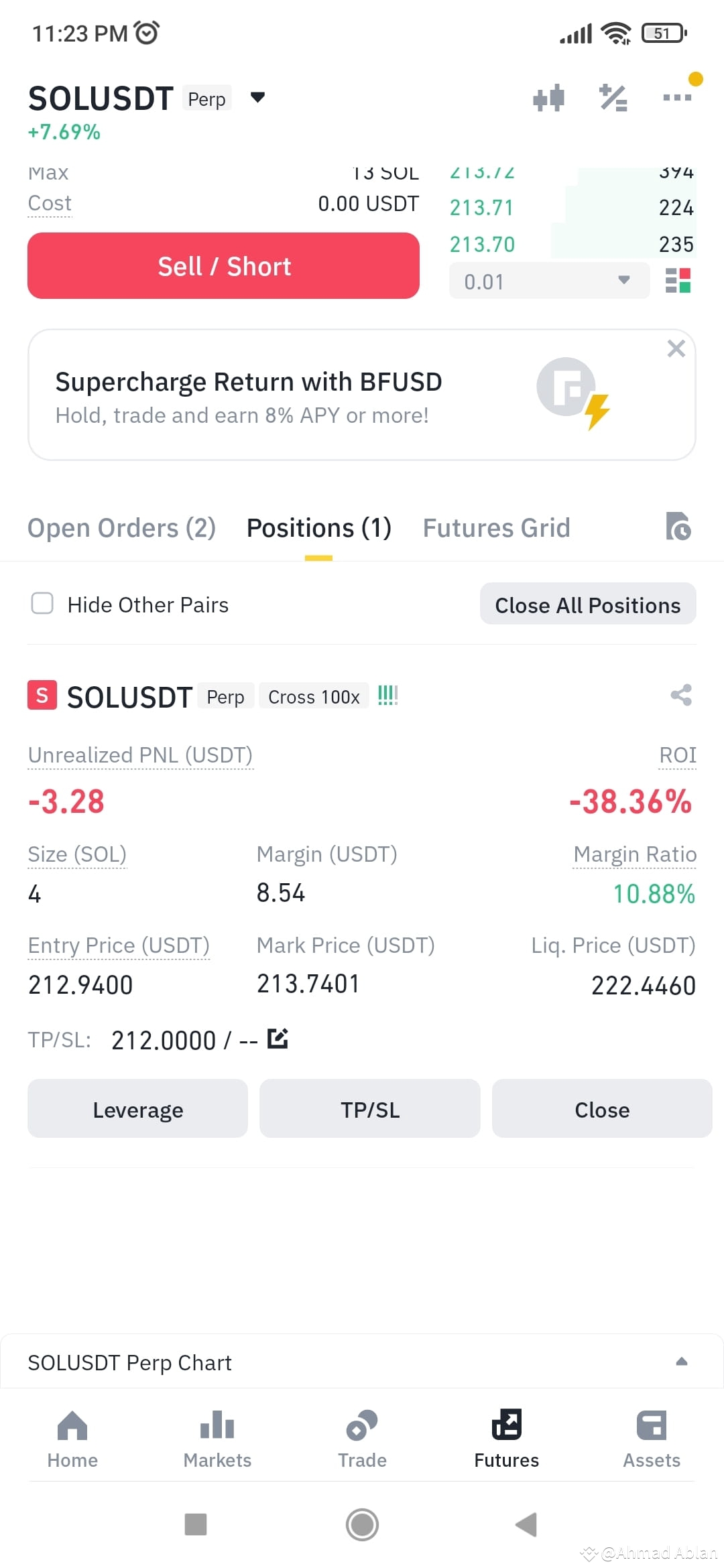Switch to the Open Orders tab
The height and width of the screenshot is (1568, 724).
click(x=121, y=527)
